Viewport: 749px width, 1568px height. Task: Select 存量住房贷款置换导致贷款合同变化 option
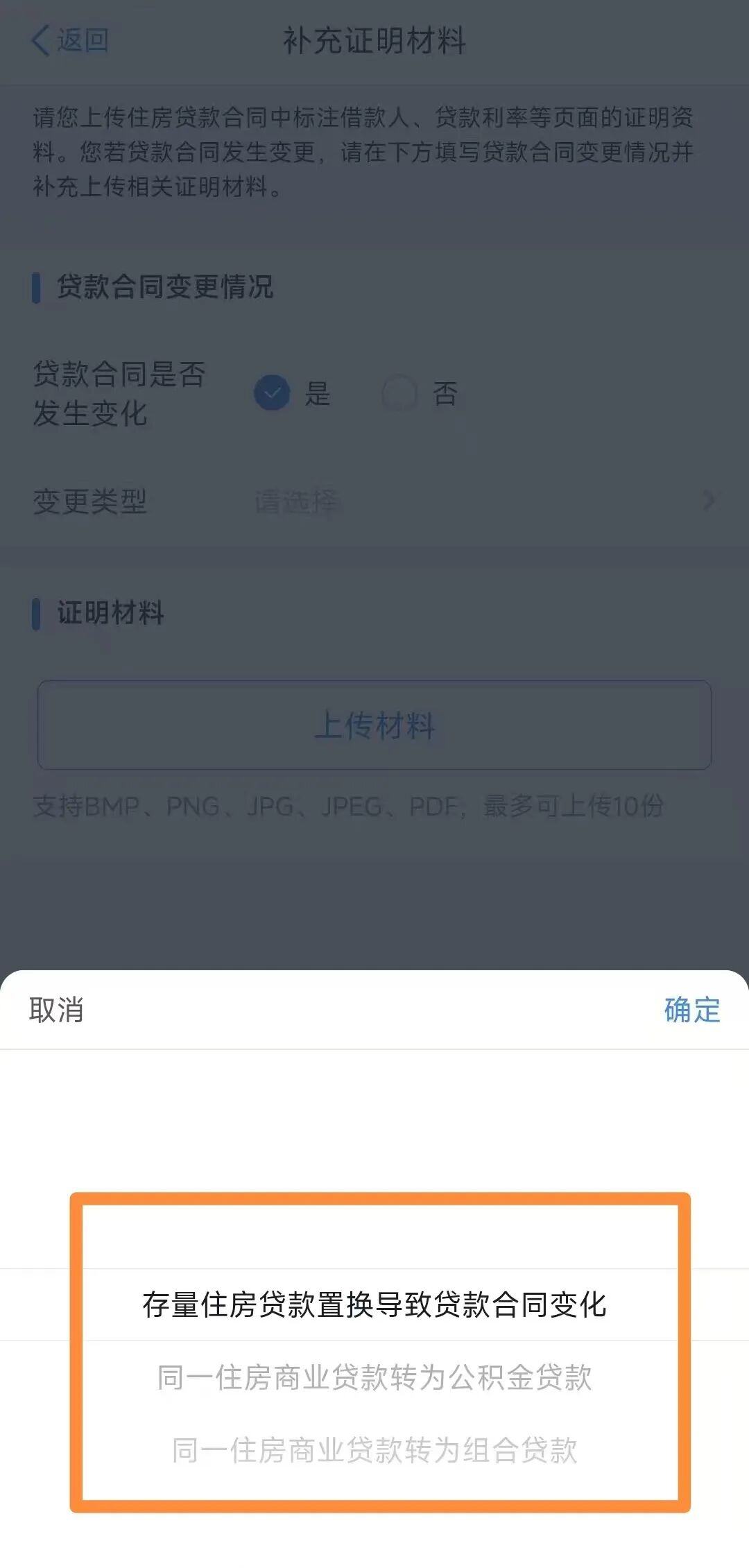coord(374,1304)
